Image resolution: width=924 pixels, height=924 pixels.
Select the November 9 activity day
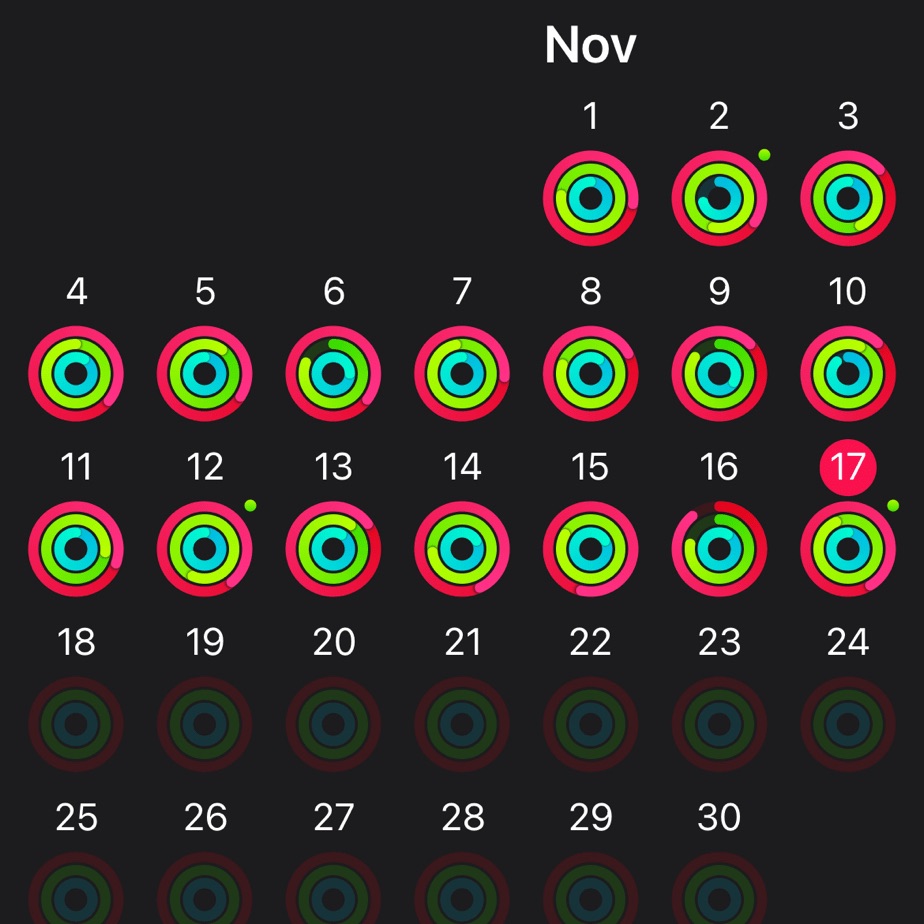719,374
